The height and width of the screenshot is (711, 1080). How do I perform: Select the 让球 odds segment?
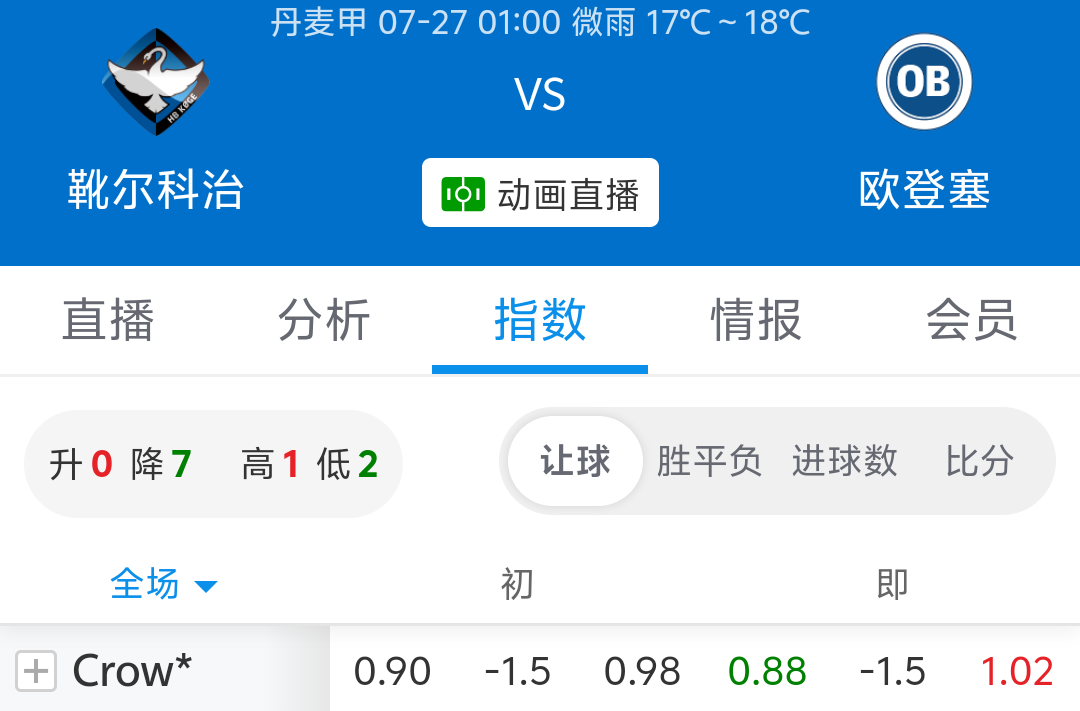point(575,462)
